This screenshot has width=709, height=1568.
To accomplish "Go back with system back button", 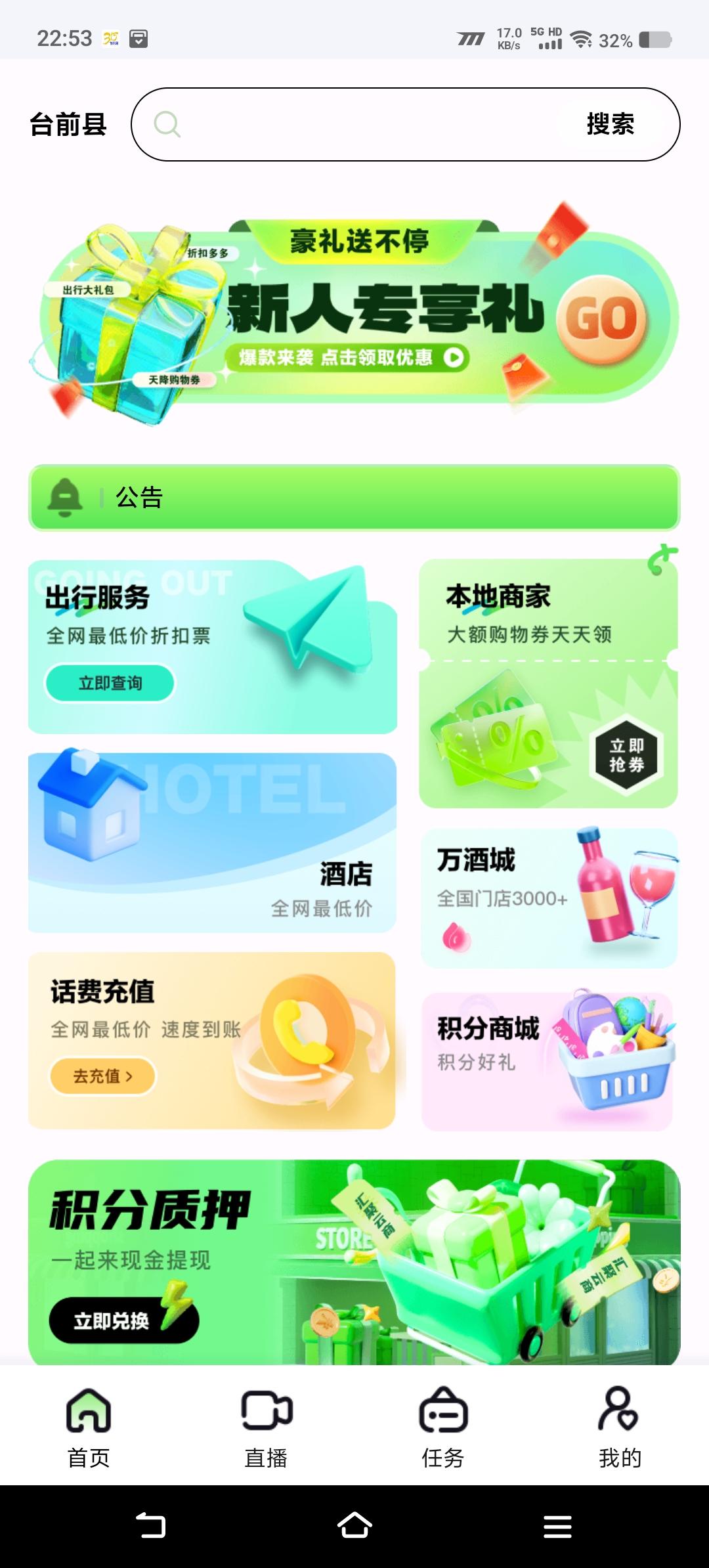I will click(x=150, y=1526).
